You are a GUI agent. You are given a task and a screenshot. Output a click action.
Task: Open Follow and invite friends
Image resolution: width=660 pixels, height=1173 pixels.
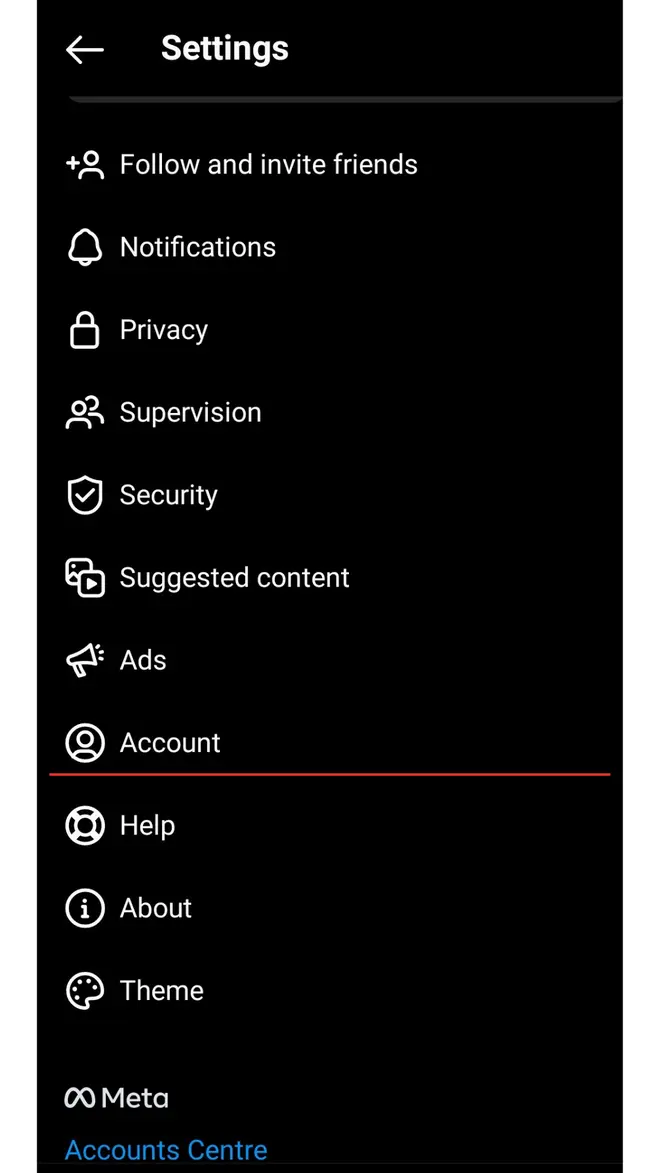coord(268,165)
